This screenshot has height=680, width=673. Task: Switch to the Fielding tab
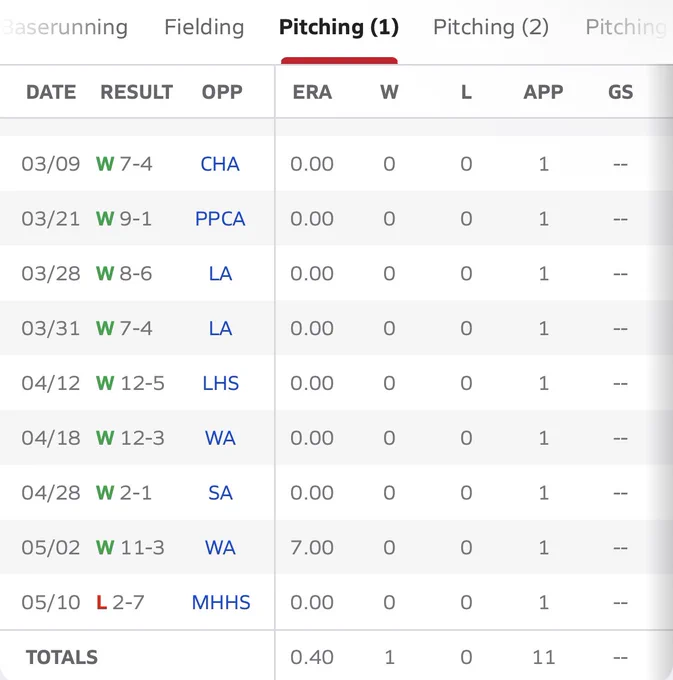point(204,27)
